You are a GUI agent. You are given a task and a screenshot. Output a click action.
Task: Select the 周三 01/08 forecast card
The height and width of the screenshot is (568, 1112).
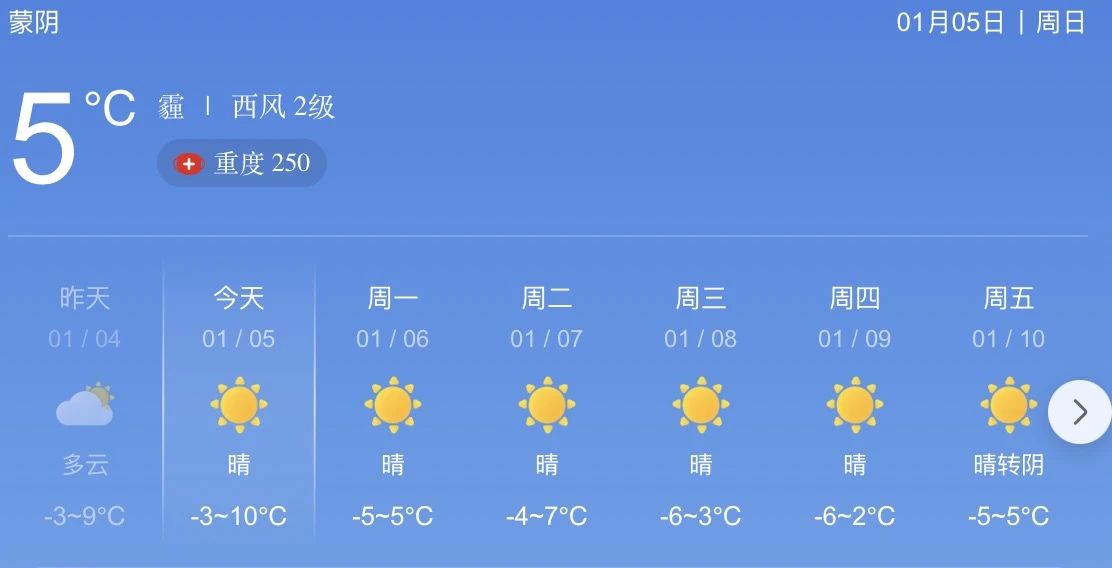click(701, 405)
